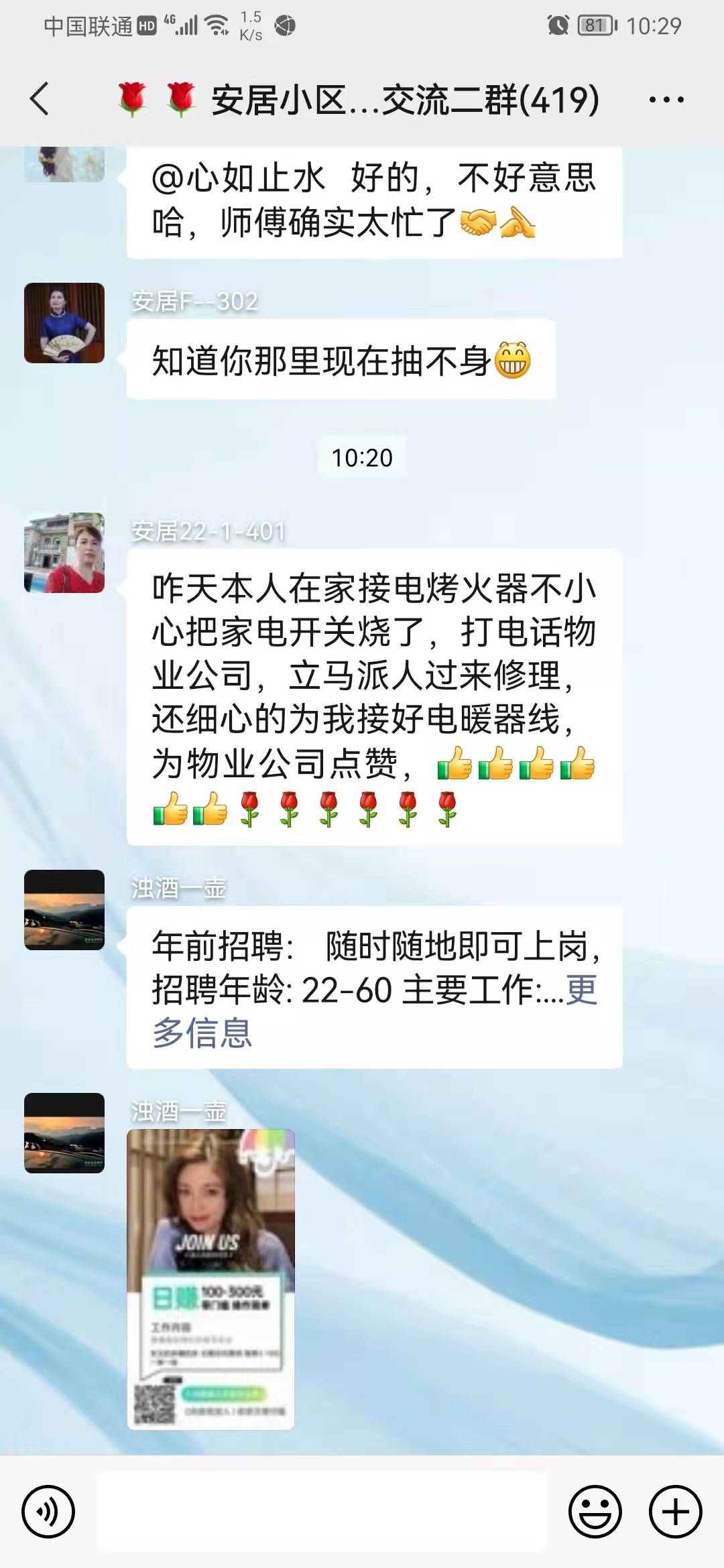724x1568 pixels.
Task: Switch to voice message input
Action: pyautogui.click(x=48, y=1512)
